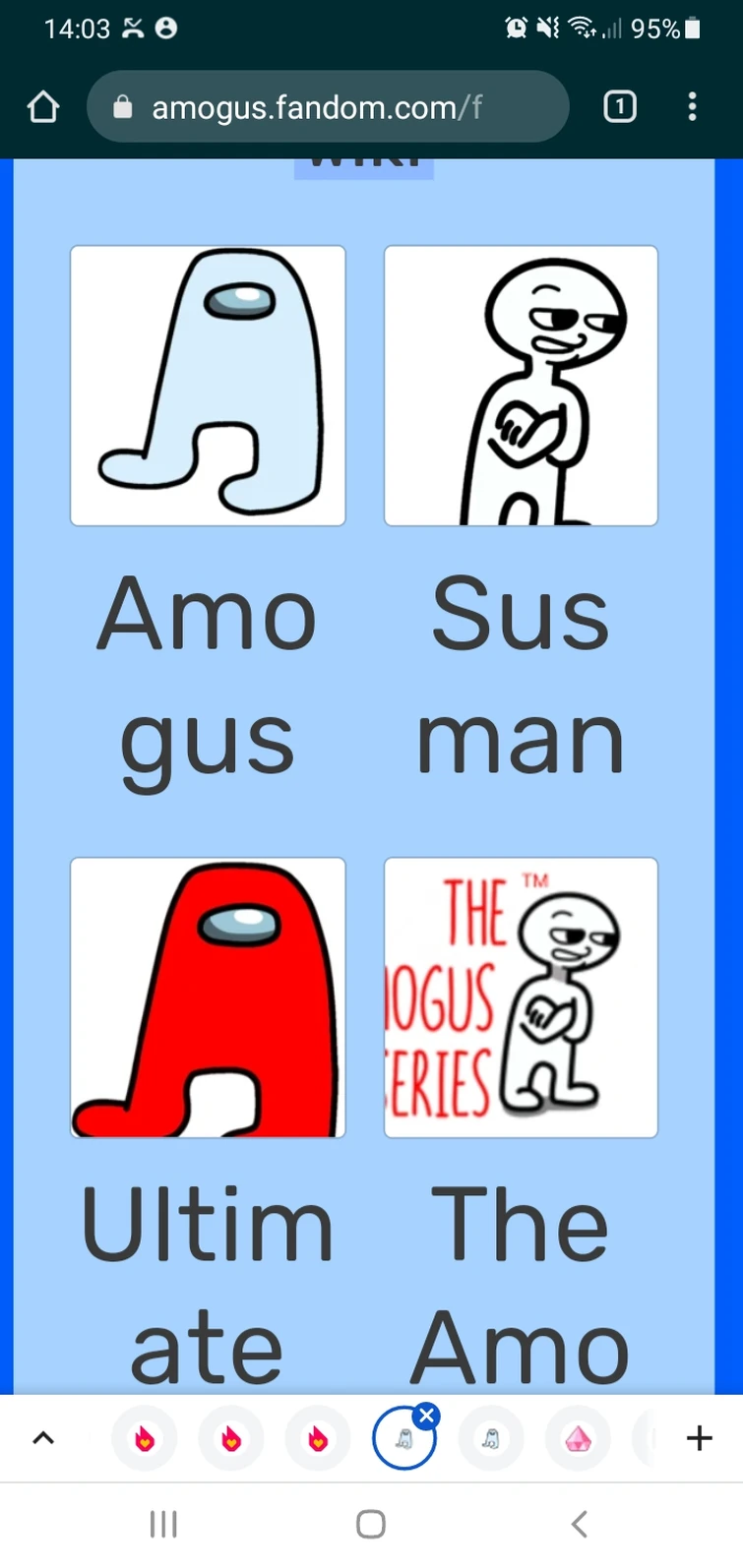The height and width of the screenshot is (1568, 743).
Task: Add a new tab with the plus button
Action: [x=700, y=1438]
